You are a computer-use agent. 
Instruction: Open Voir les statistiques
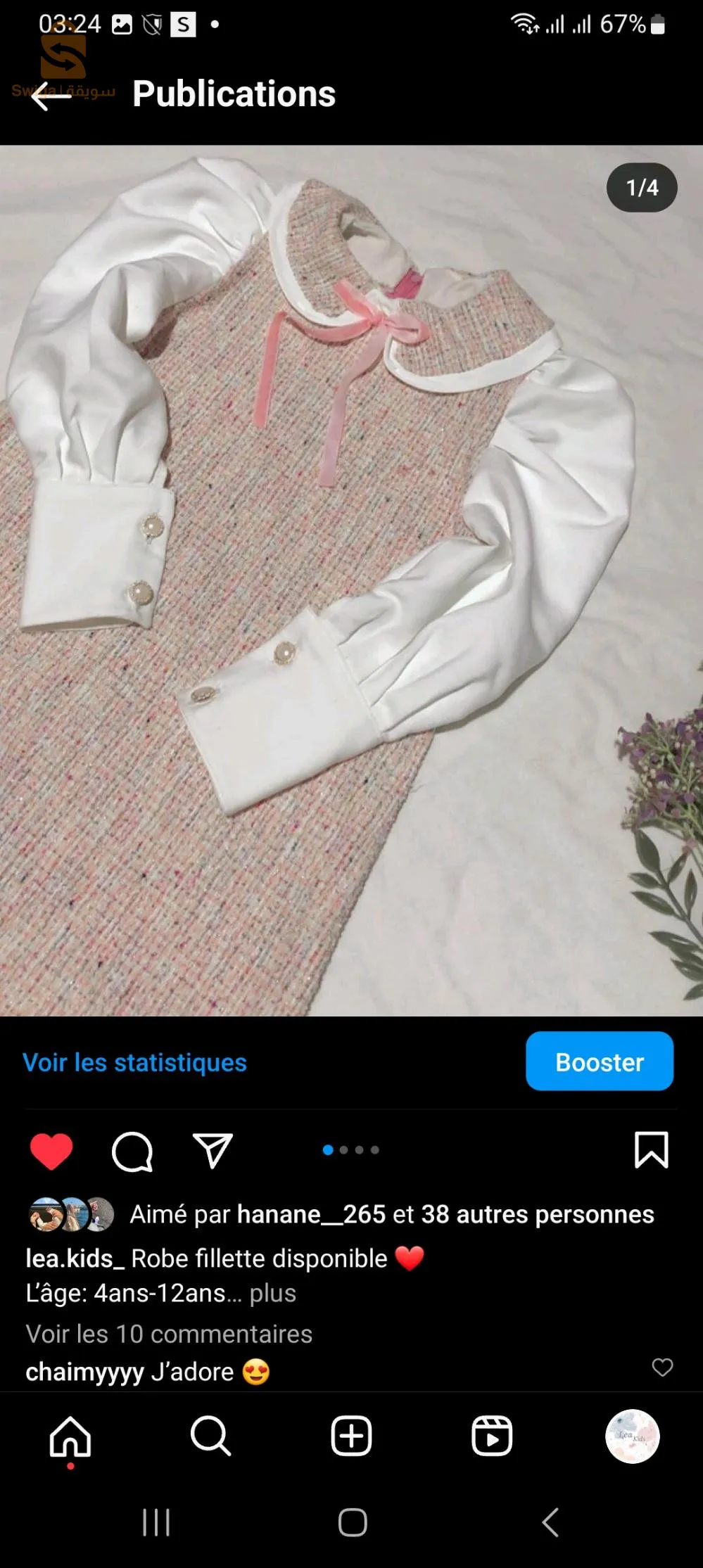pyautogui.click(x=134, y=1062)
